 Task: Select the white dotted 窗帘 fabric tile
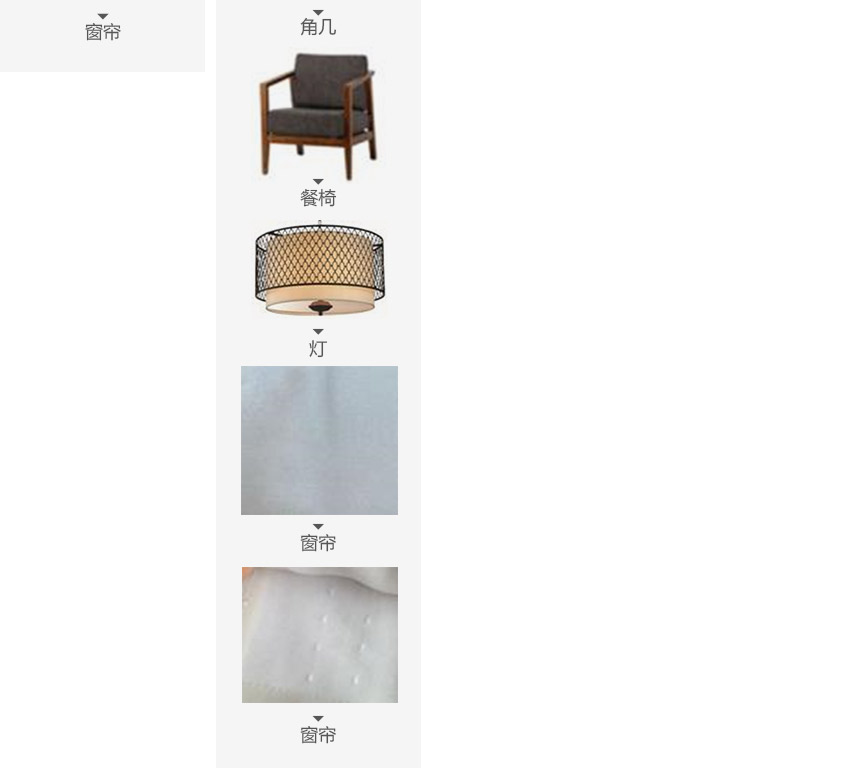[319, 635]
